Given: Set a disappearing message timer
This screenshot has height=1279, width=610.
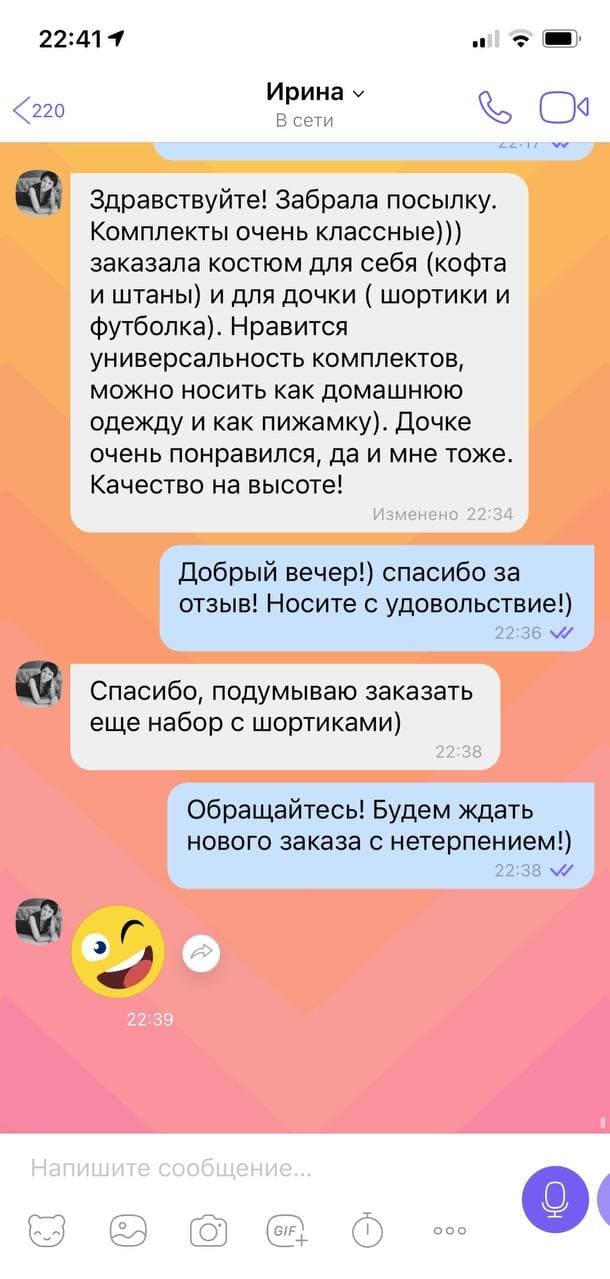Looking at the screenshot, I should (367, 1230).
